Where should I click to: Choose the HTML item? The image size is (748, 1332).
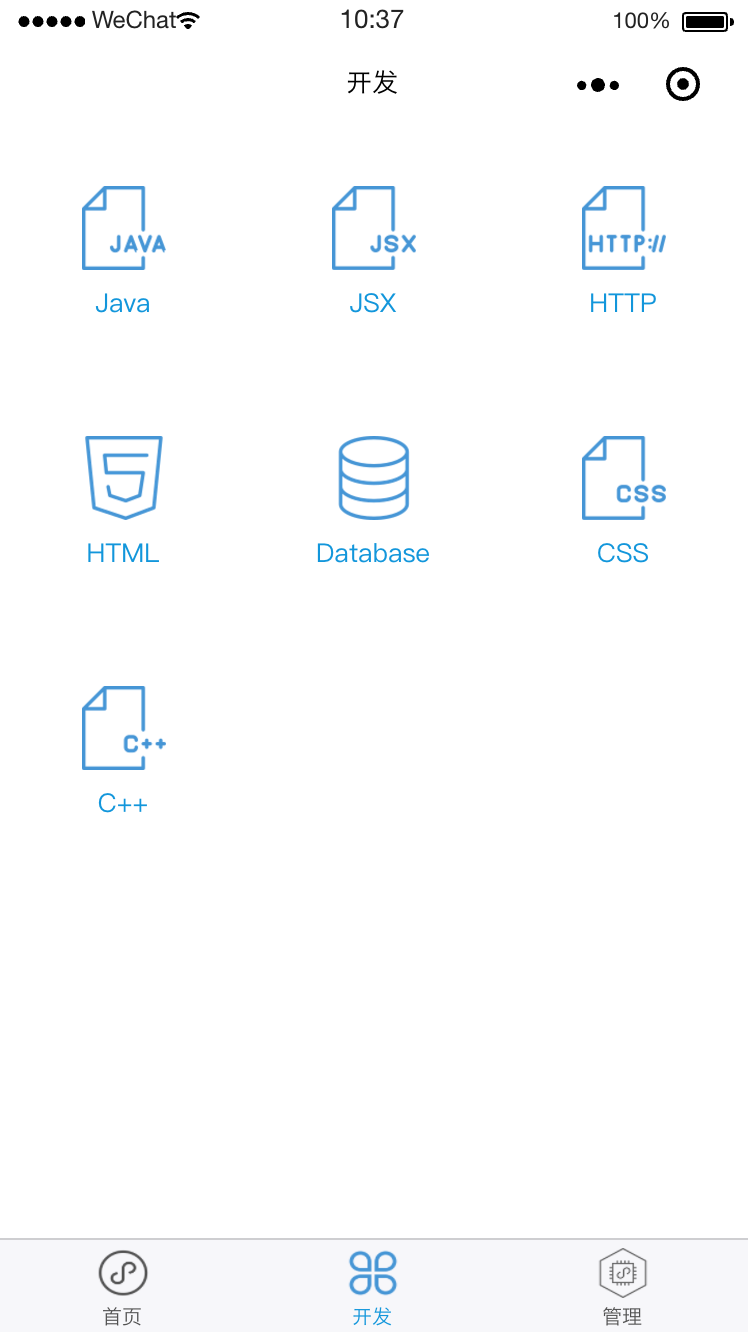pos(123,501)
